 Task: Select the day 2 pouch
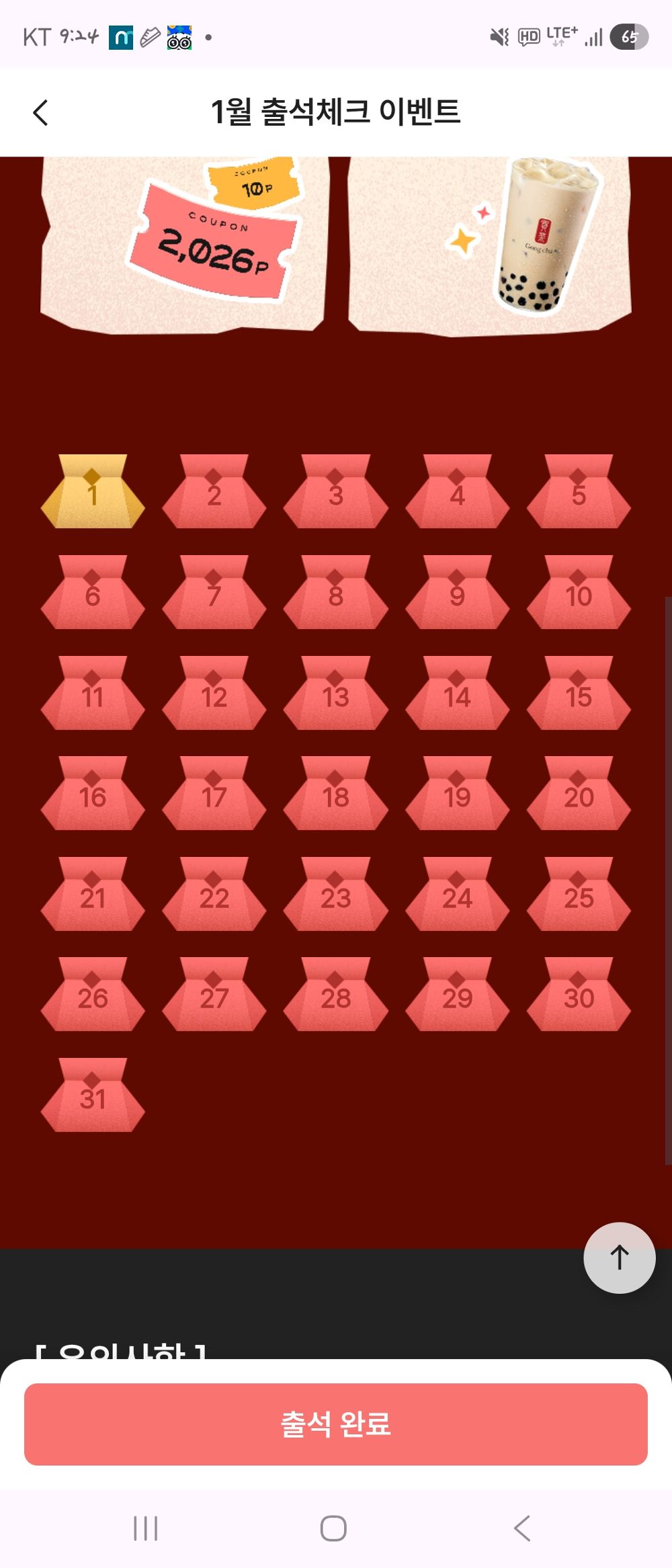(x=214, y=493)
